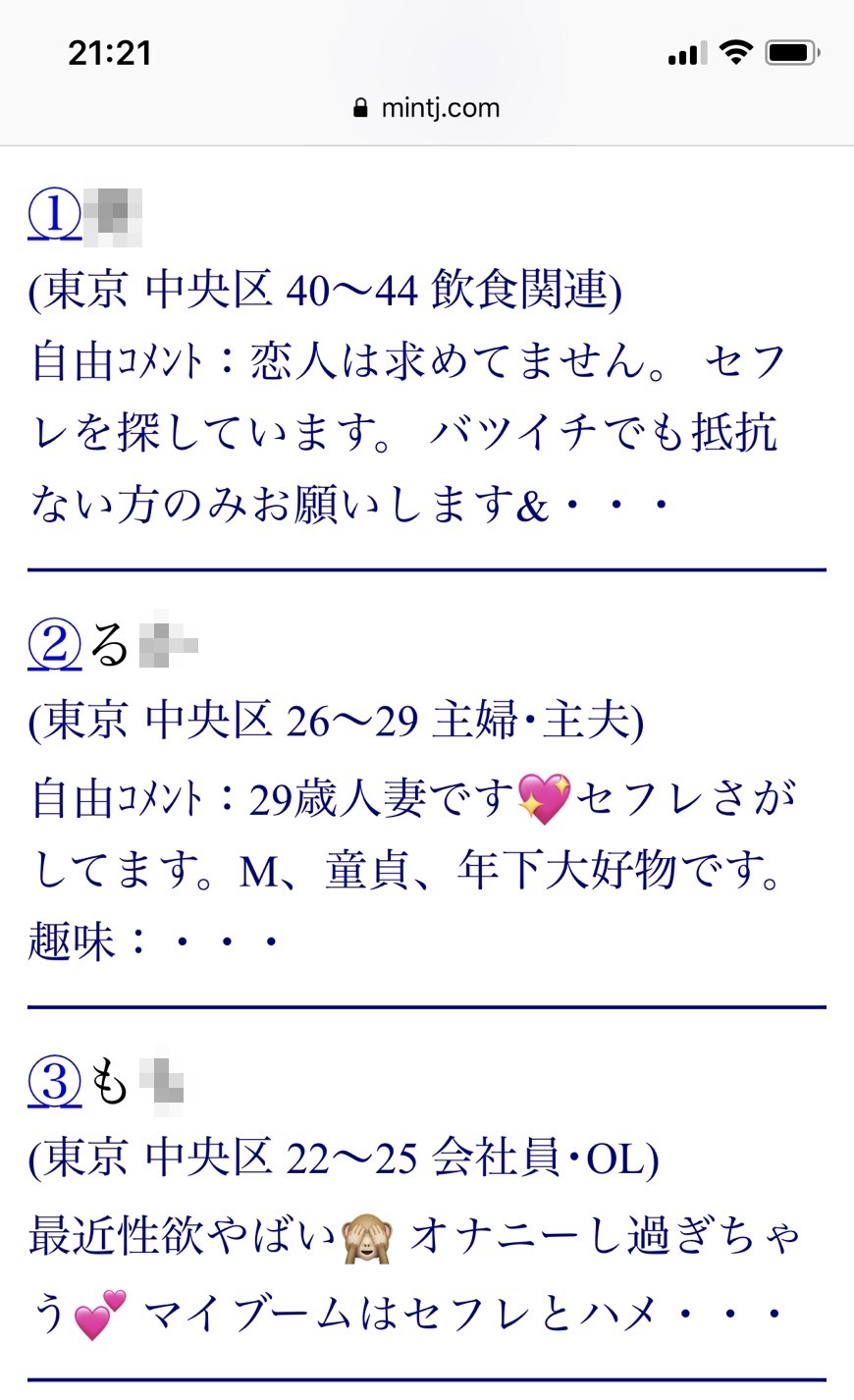Open profile link ③ of the 22〜25 listing
This screenshot has height=1400, width=854.
[55, 1083]
